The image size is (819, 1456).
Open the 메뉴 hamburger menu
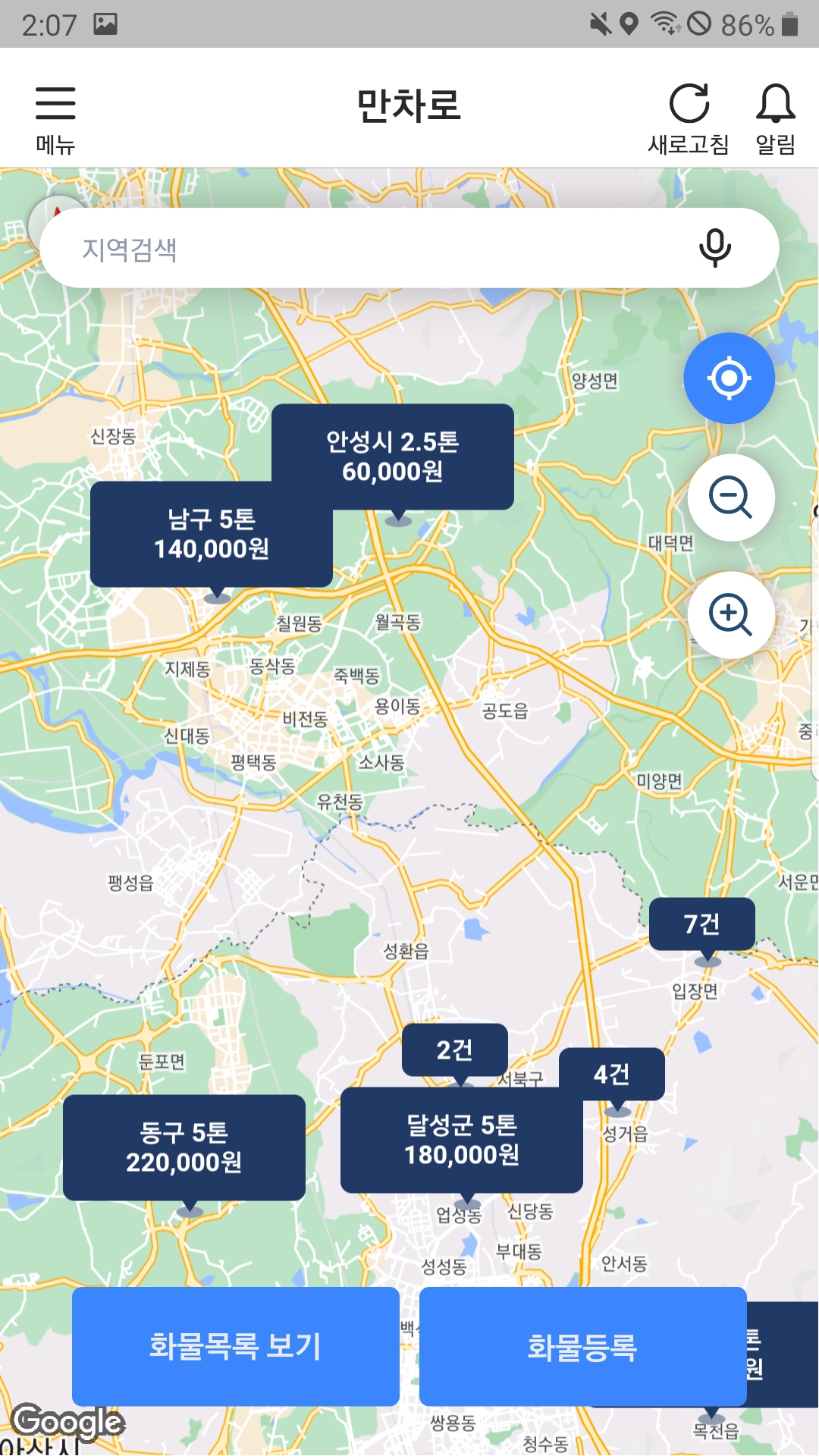(55, 118)
